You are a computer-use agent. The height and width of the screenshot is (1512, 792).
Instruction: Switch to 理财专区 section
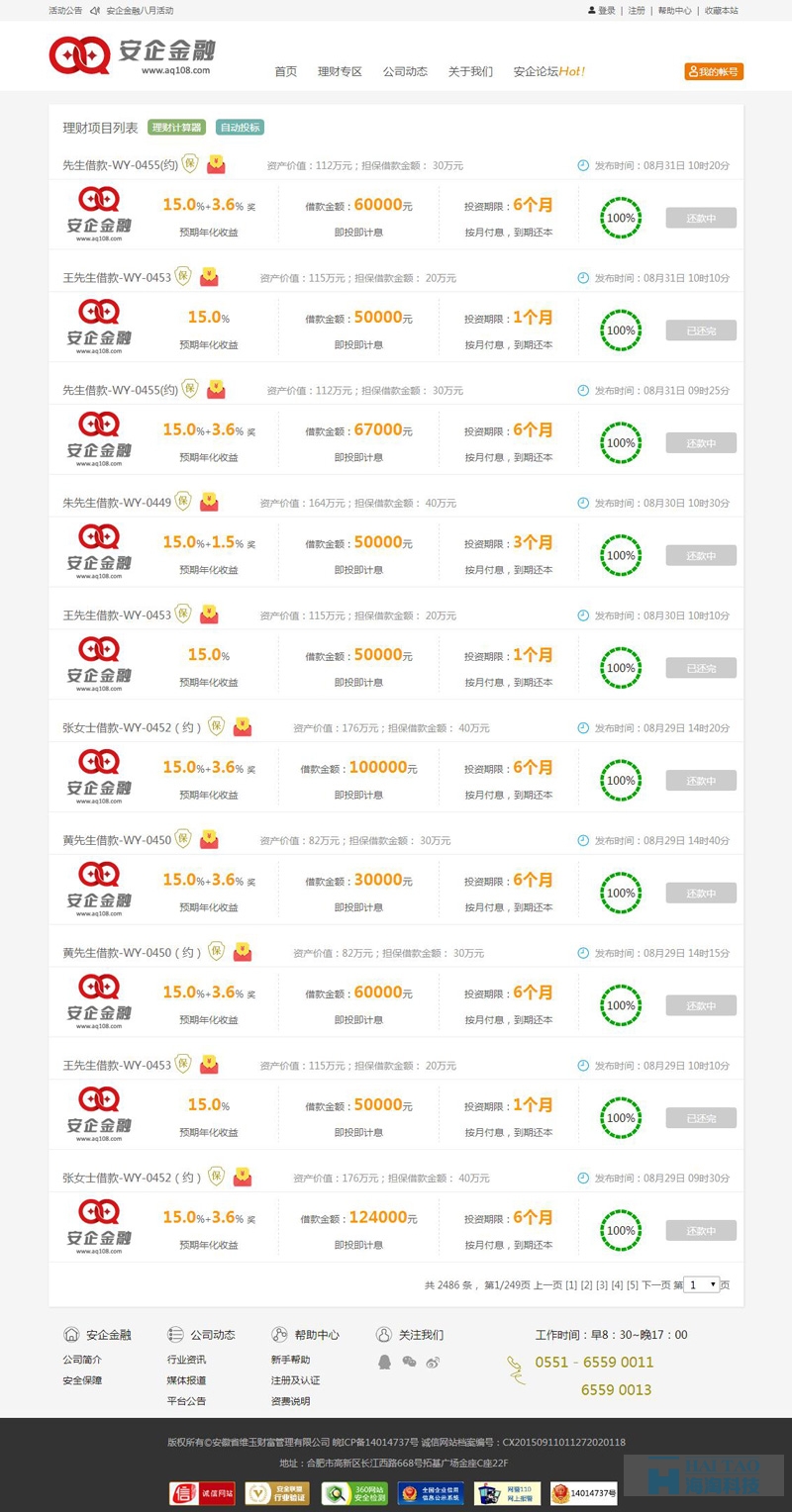pyautogui.click(x=340, y=71)
